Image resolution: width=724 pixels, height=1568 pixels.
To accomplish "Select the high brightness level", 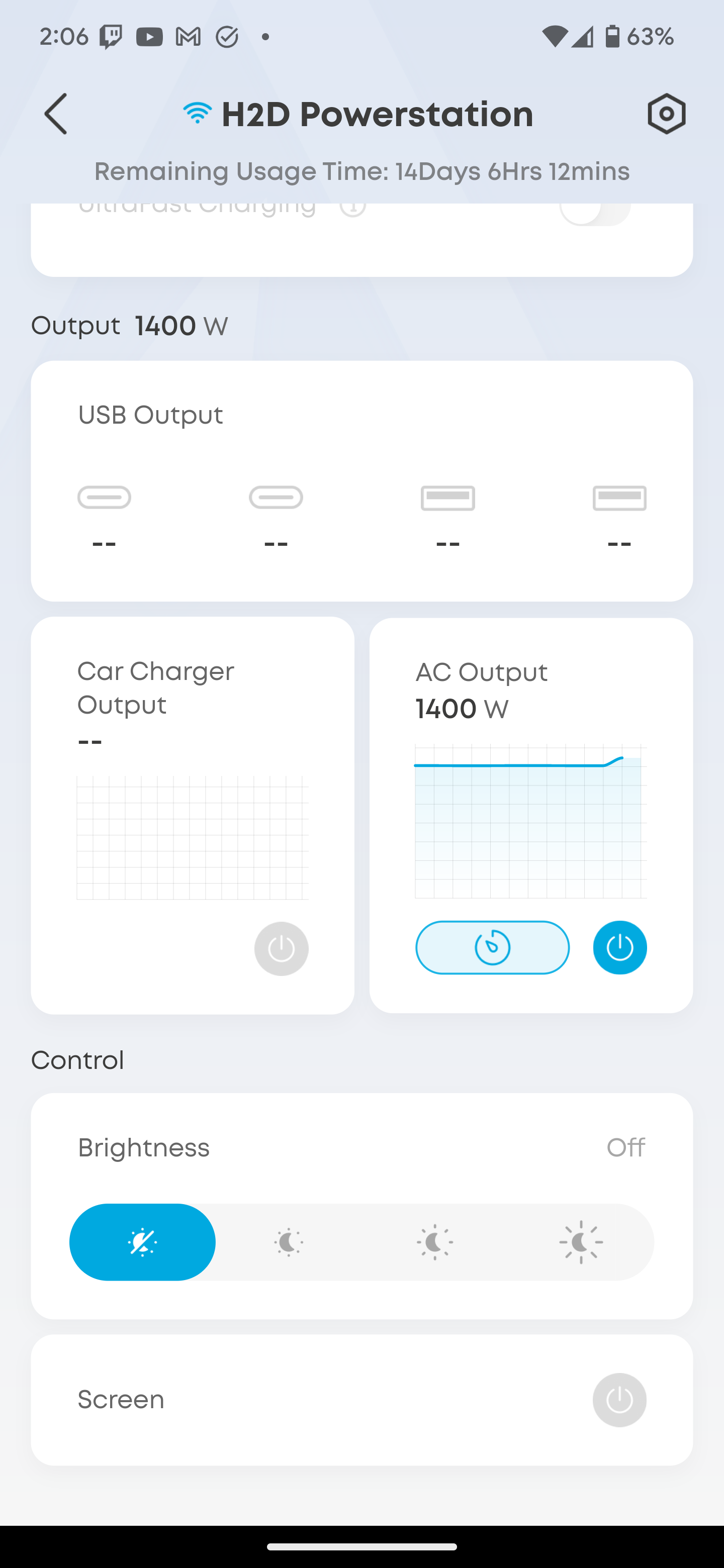I will coord(581,1242).
